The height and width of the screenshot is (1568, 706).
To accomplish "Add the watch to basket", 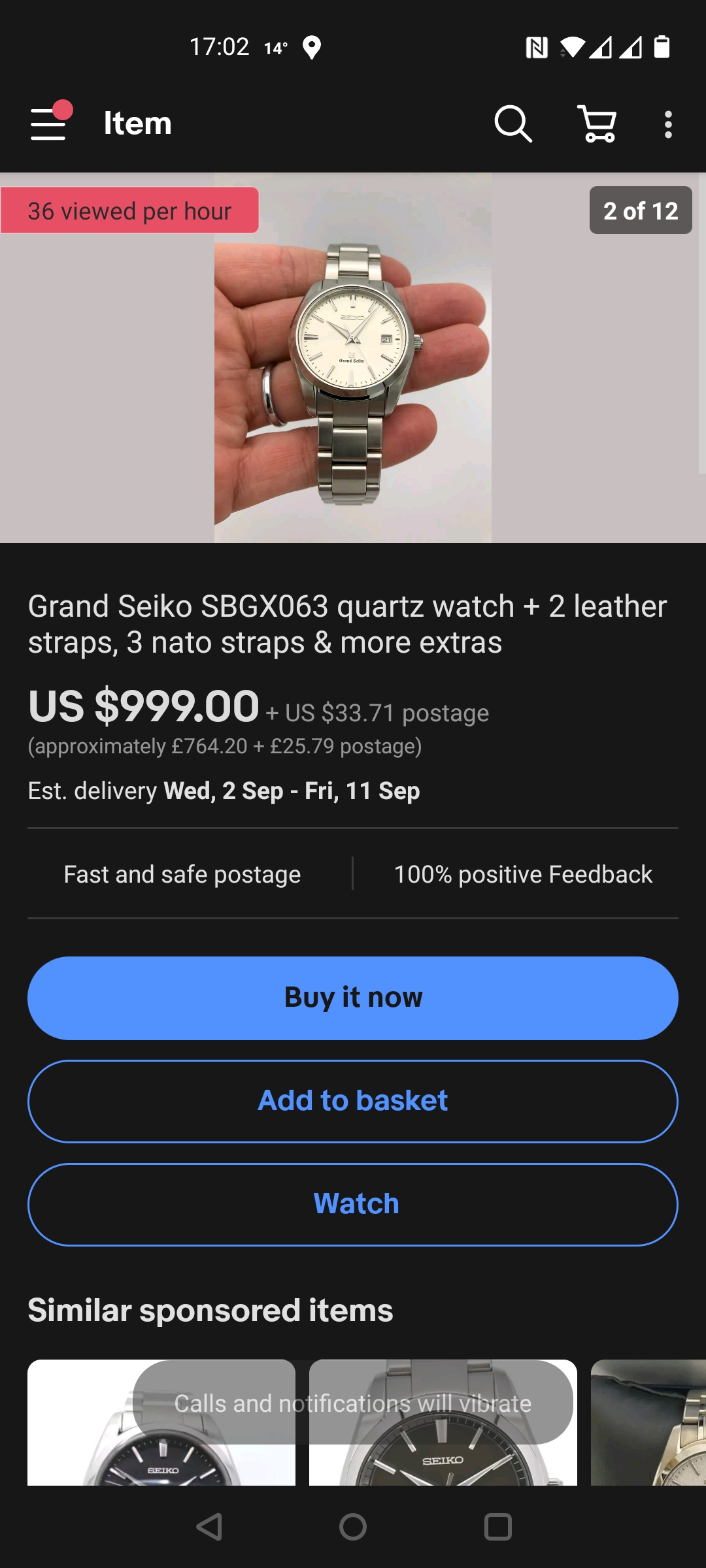I will pyautogui.click(x=353, y=1101).
